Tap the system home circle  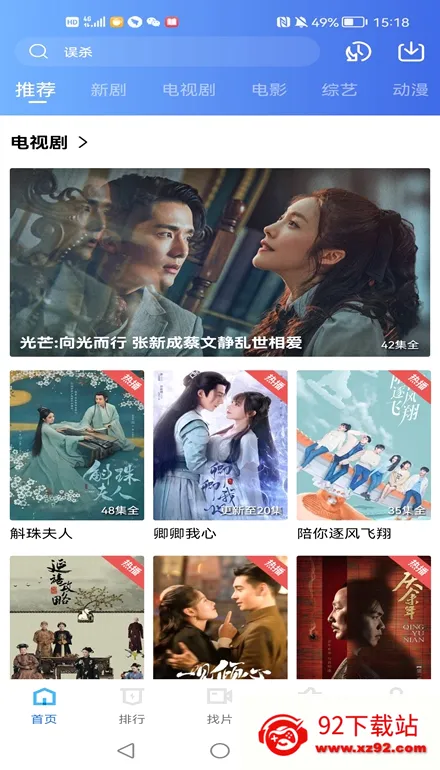(x=220, y=750)
